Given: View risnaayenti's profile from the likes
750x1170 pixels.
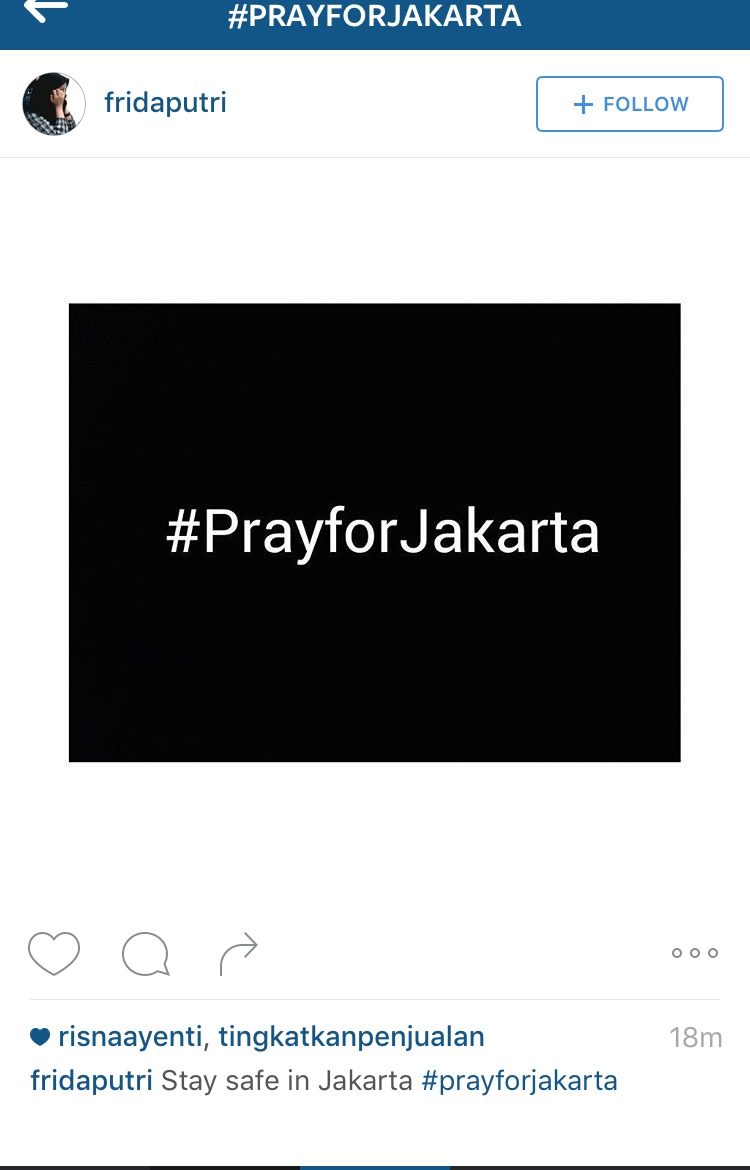Looking at the screenshot, I should tap(130, 1037).
